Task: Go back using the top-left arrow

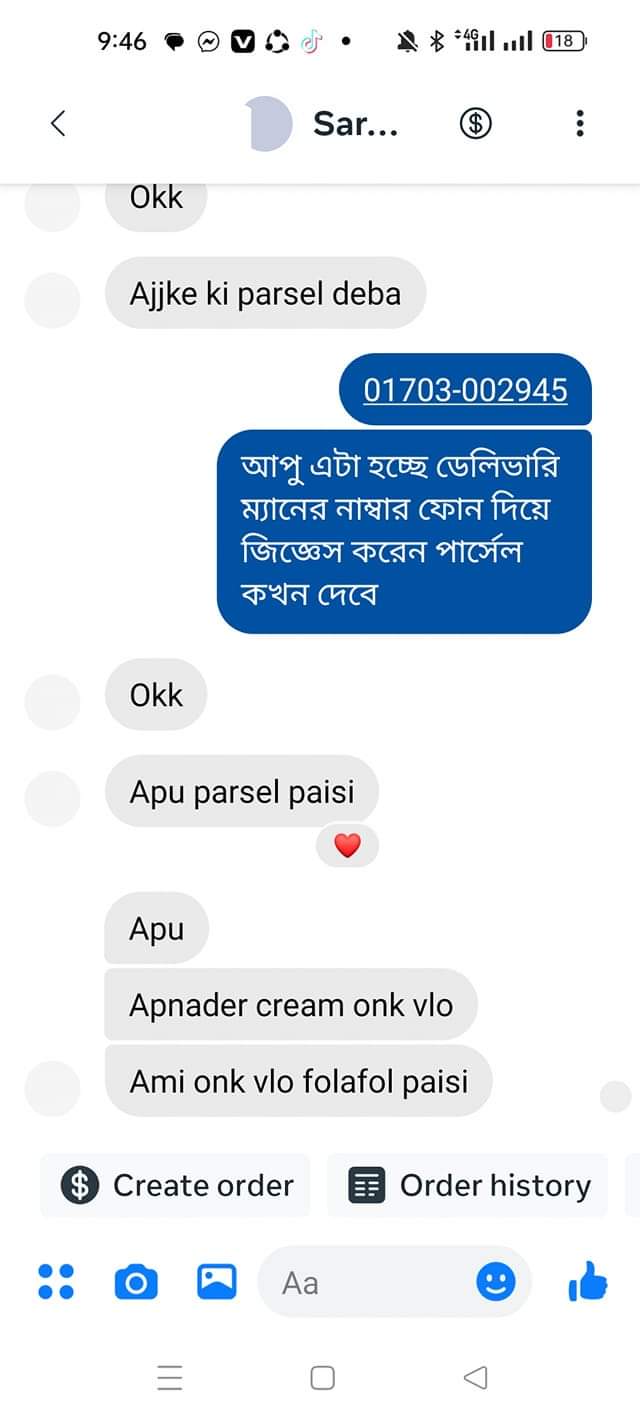Action: coord(58,124)
